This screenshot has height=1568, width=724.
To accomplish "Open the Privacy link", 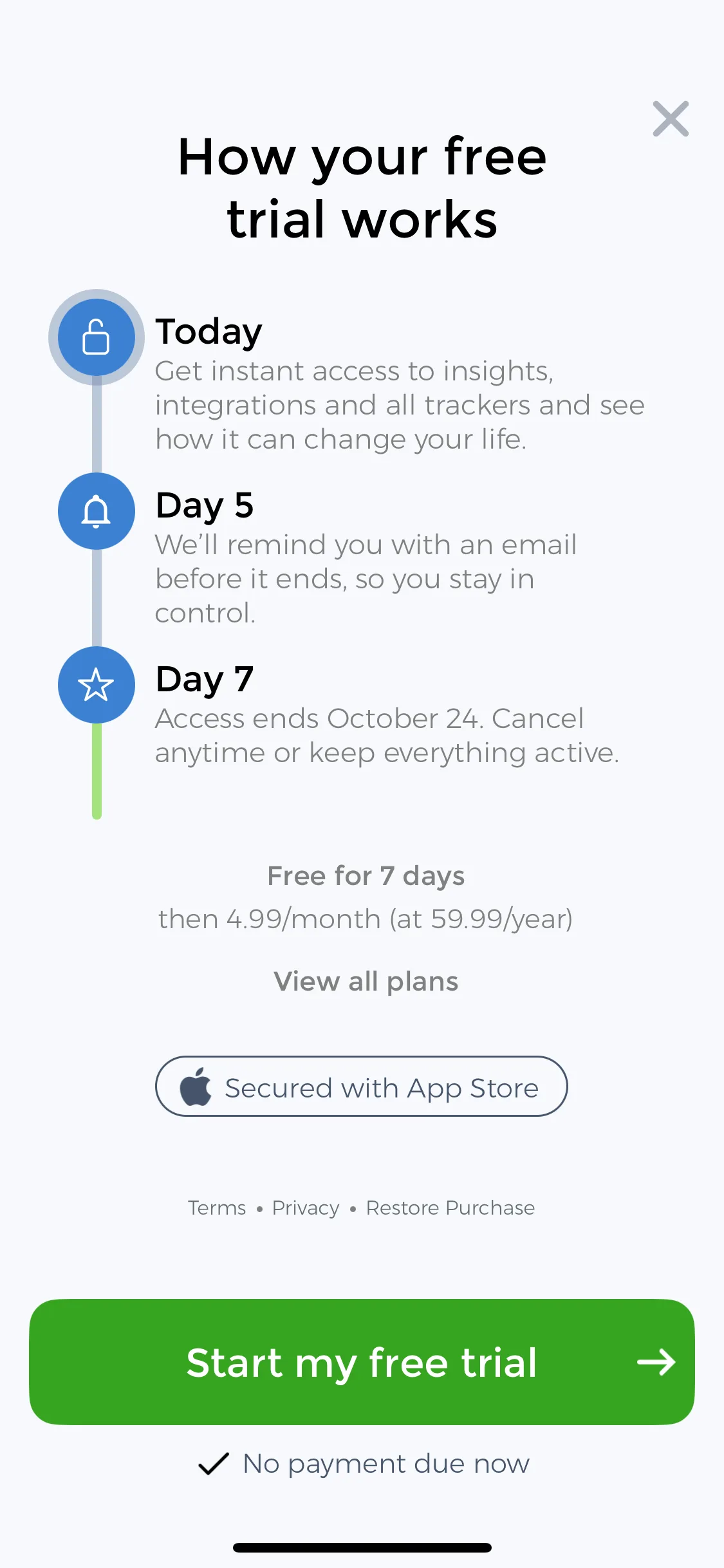I will [x=306, y=1208].
